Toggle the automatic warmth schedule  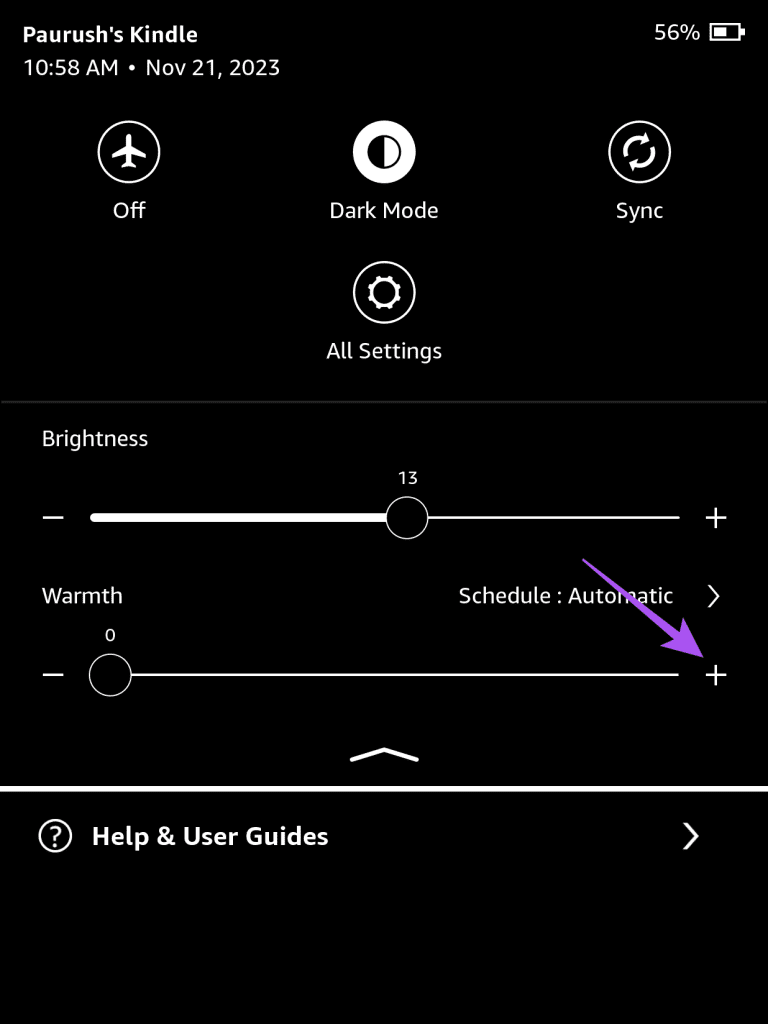(565, 595)
